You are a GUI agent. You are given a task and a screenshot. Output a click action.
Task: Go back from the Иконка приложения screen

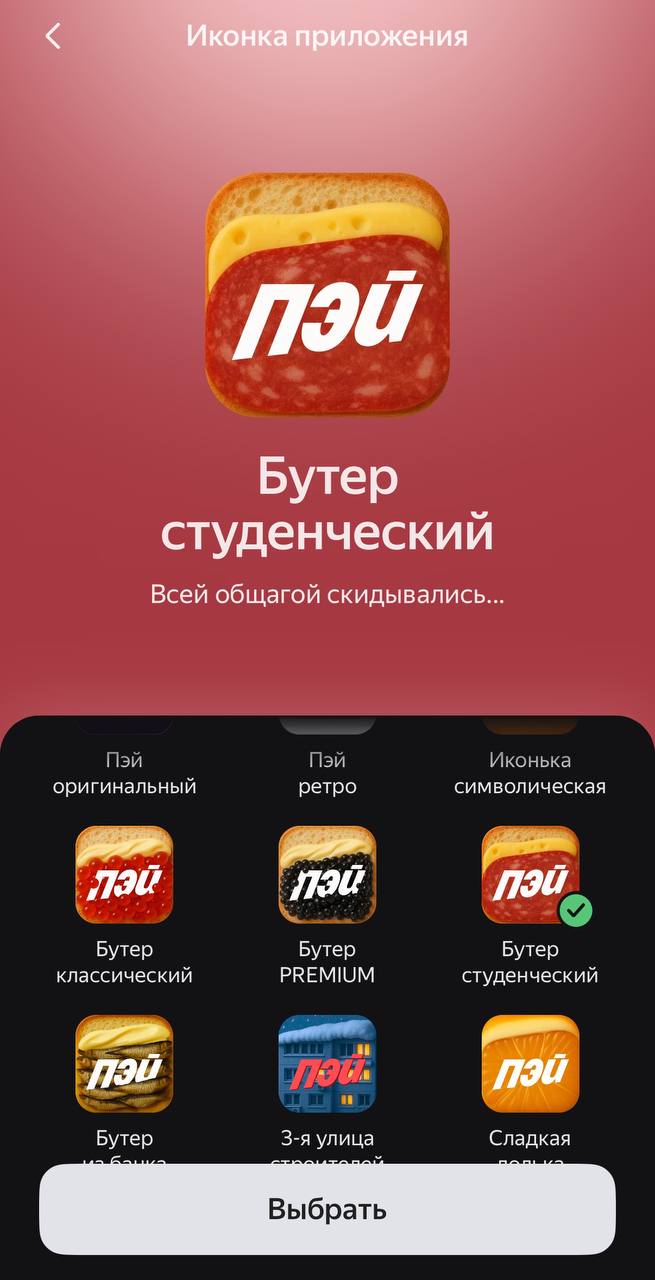(x=53, y=37)
